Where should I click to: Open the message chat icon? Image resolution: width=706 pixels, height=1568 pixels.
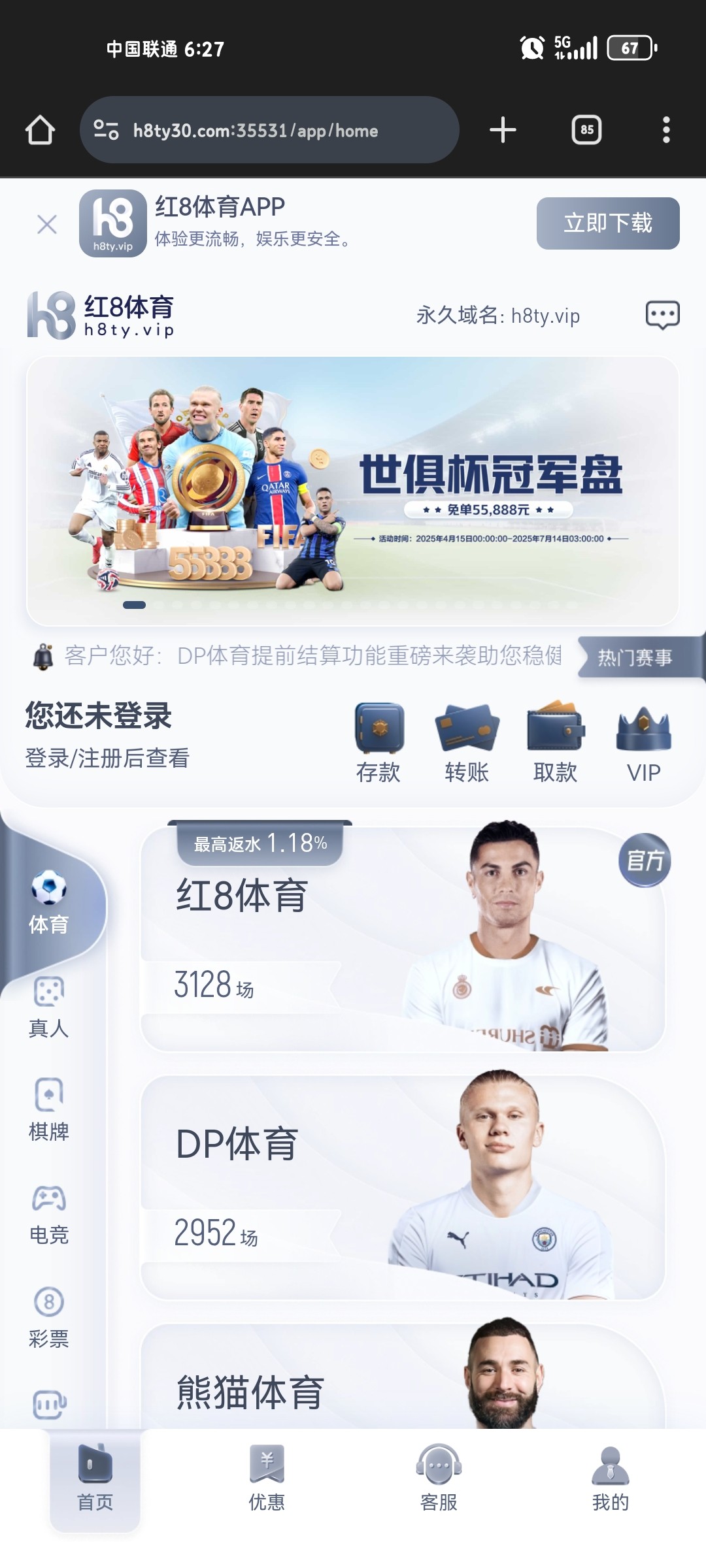point(662,315)
